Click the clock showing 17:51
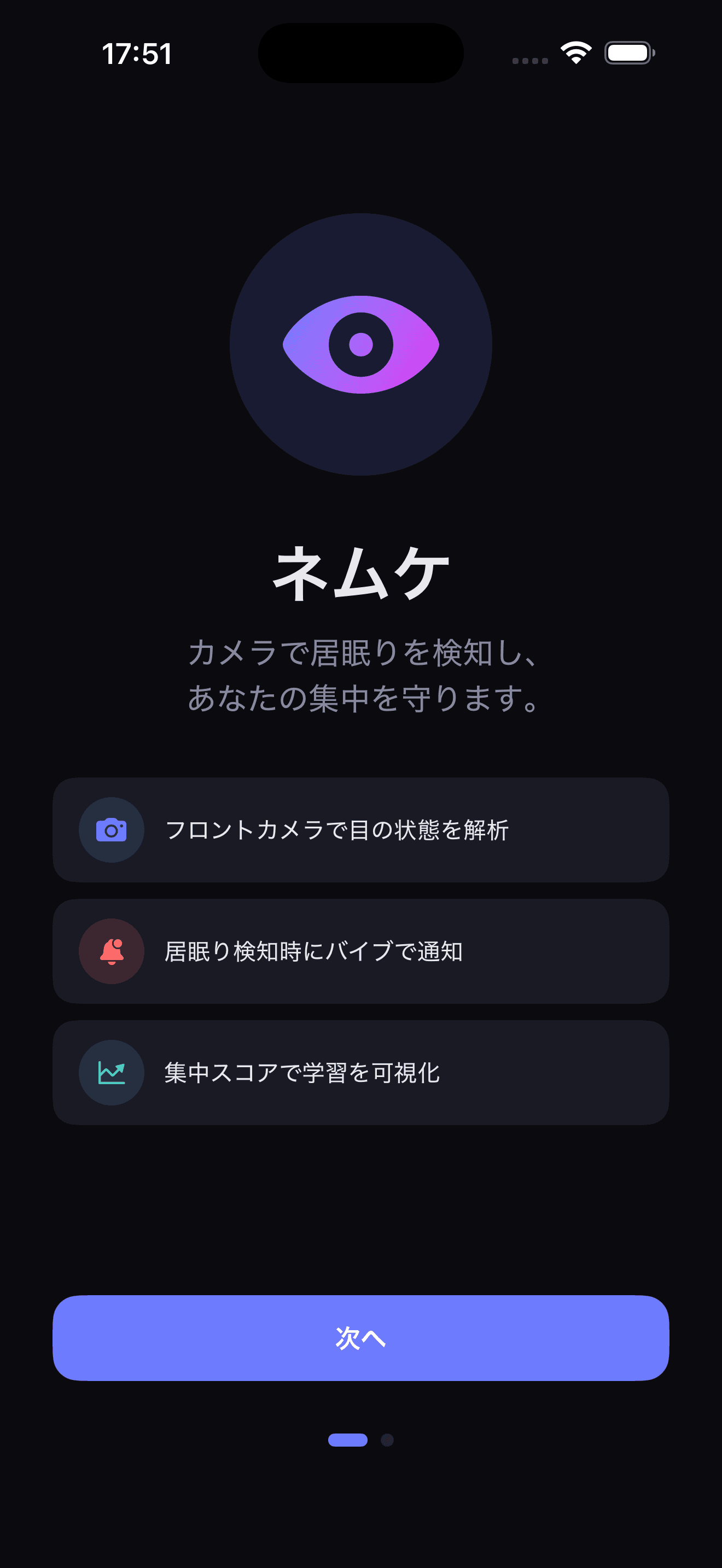Image resolution: width=722 pixels, height=1568 pixels. click(x=137, y=54)
